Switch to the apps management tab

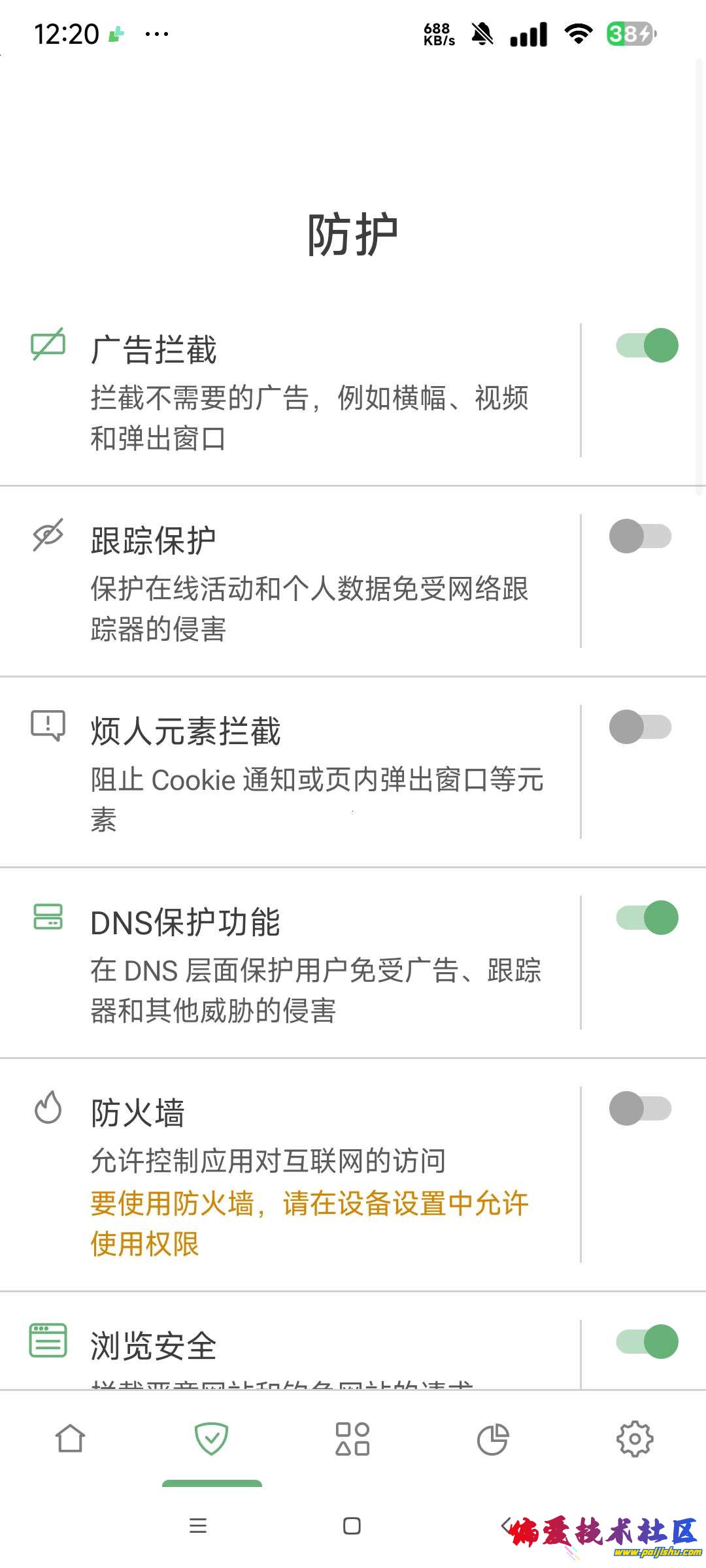click(352, 1439)
